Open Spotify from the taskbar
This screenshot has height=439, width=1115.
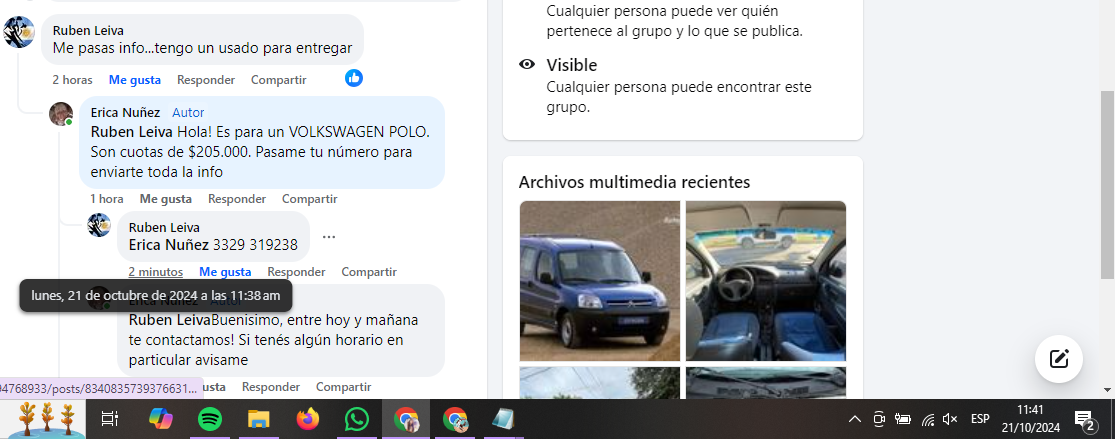(x=210, y=419)
